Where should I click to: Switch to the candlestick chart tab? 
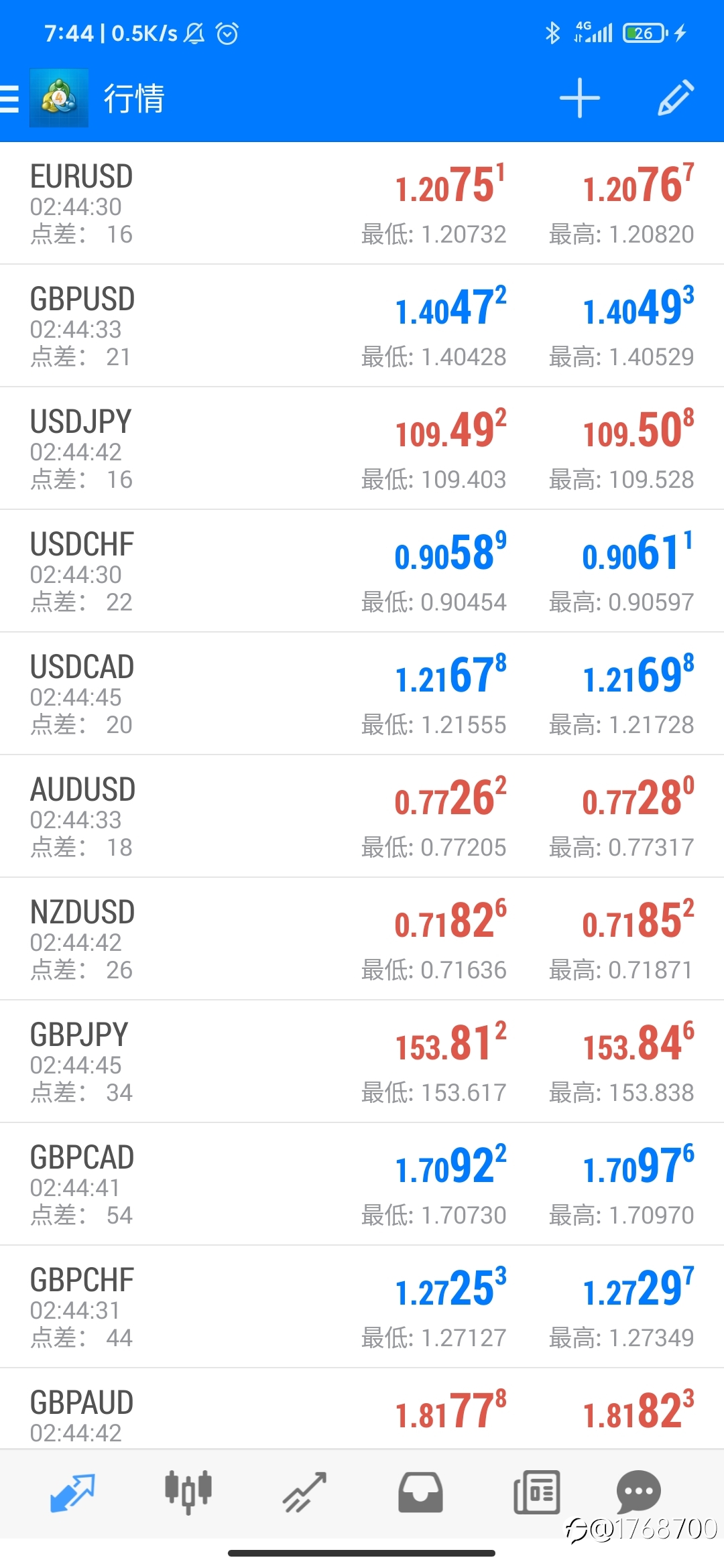(188, 1492)
